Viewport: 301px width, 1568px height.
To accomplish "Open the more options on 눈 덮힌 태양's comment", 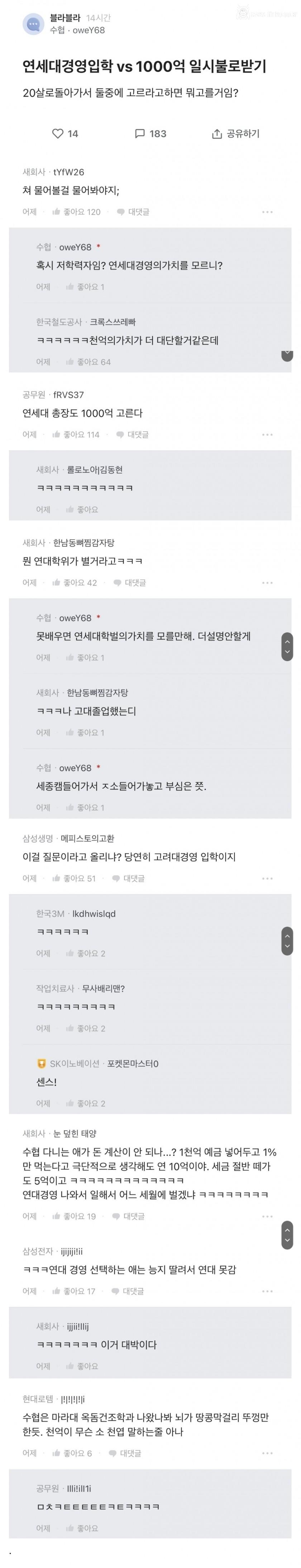I will (x=267, y=1216).
